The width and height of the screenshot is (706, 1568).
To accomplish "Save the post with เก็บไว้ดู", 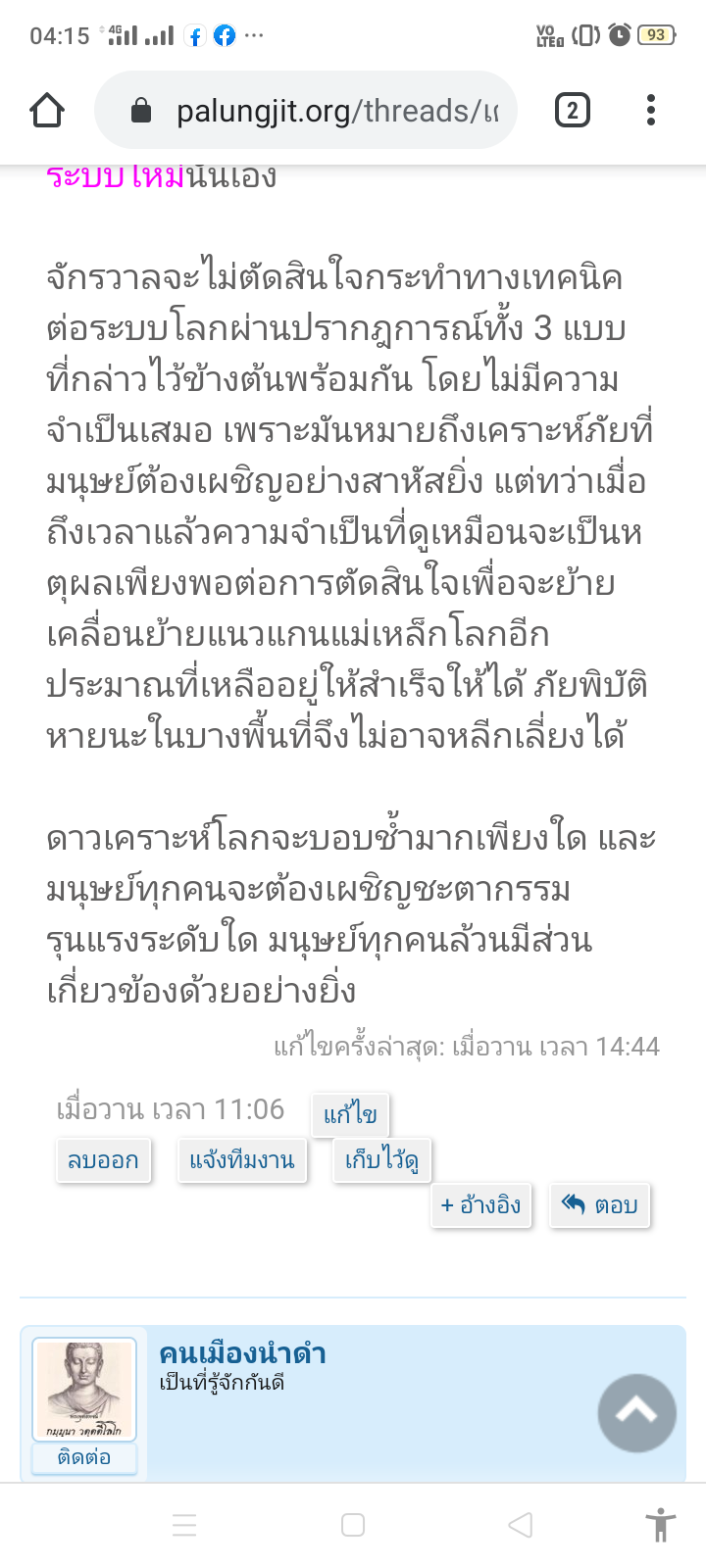I will coord(381,1160).
